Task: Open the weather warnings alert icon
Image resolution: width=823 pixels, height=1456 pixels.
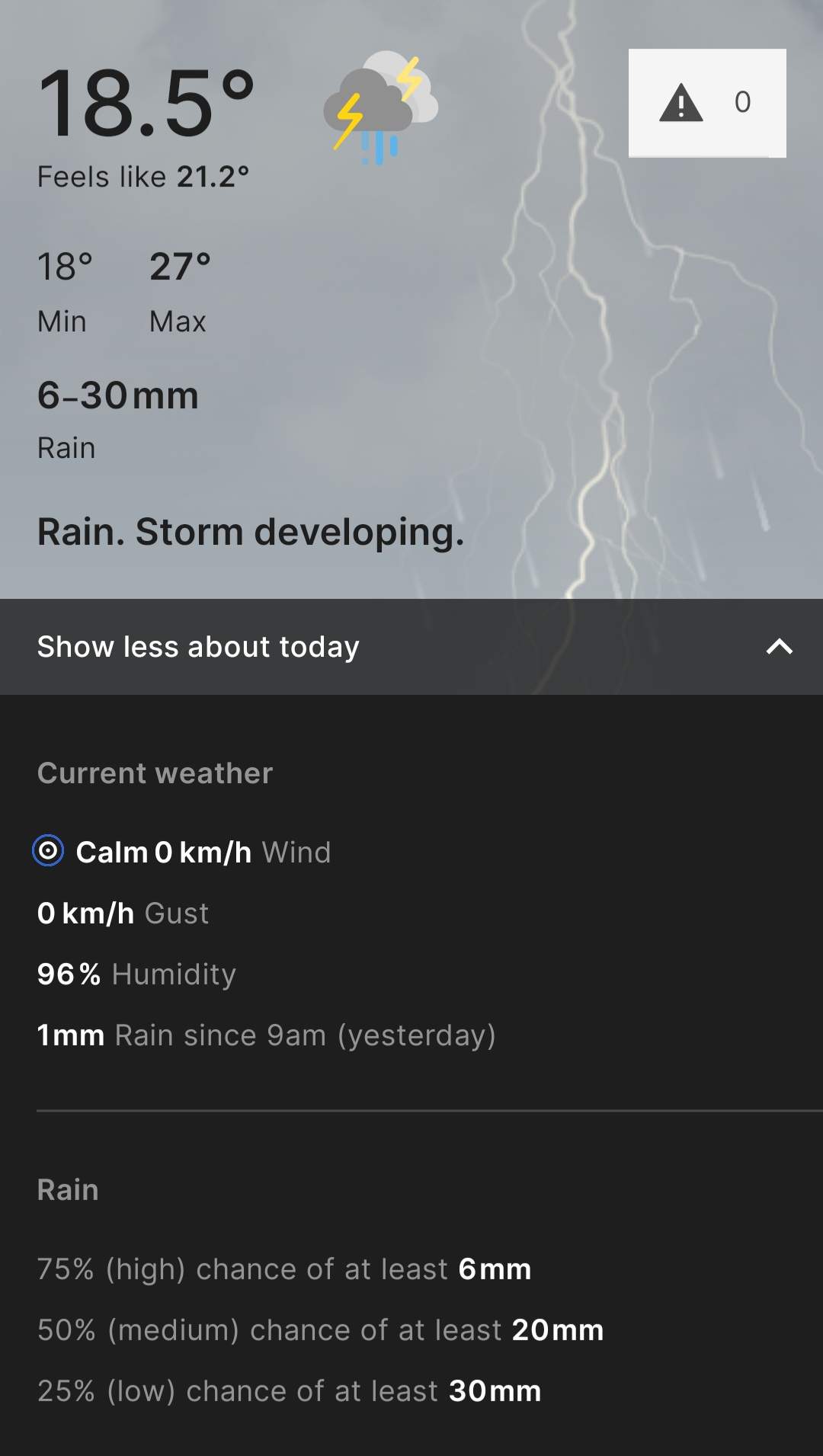Action: pos(706,103)
